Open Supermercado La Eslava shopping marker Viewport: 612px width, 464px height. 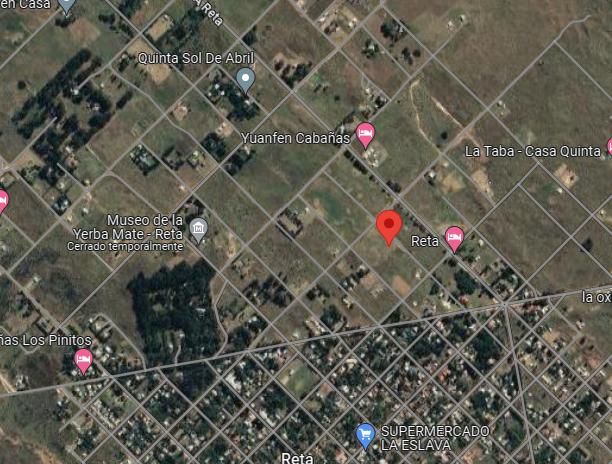click(x=366, y=436)
